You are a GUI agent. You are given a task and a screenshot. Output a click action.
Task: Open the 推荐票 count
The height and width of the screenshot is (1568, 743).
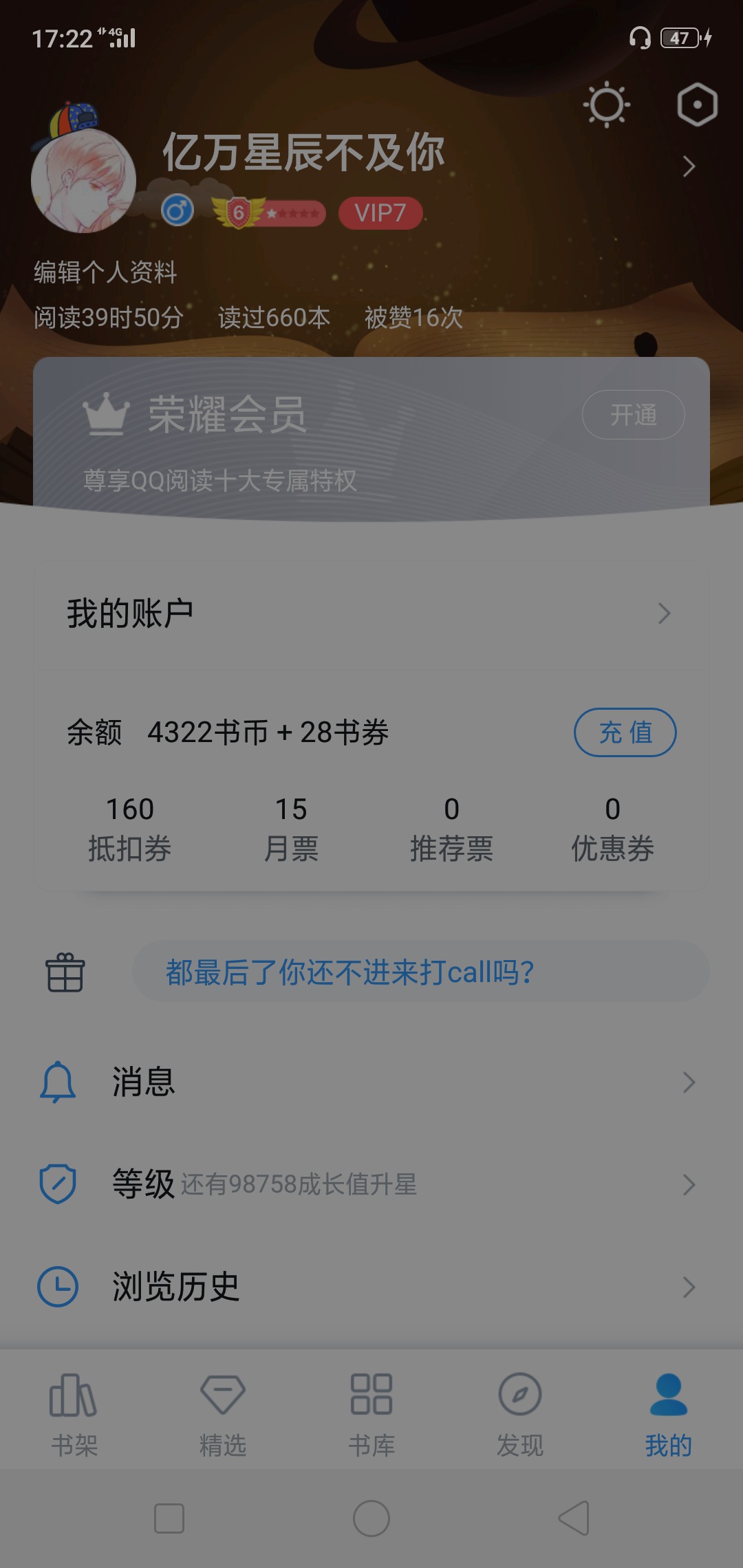click(451, 829)
